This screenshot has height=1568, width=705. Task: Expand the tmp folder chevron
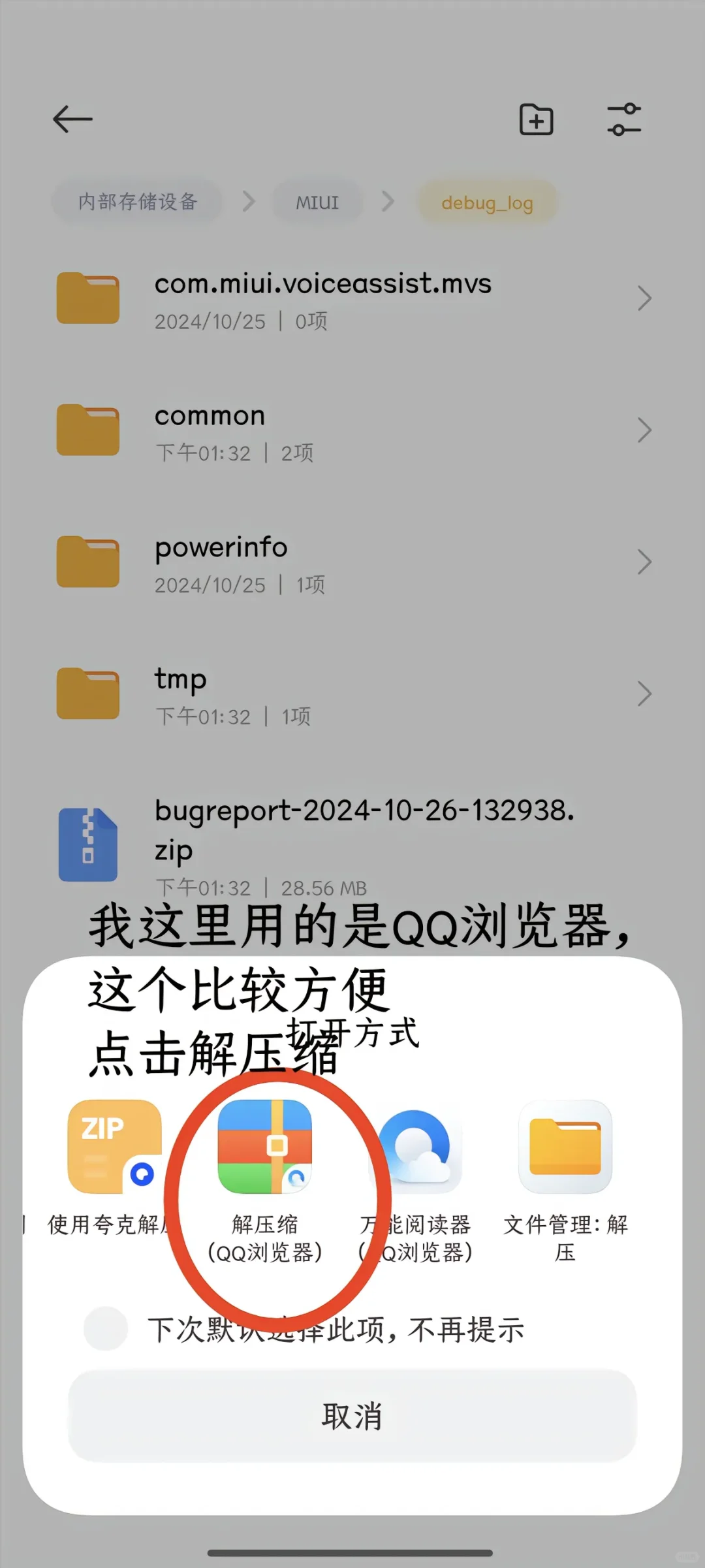tap(645, 694)
